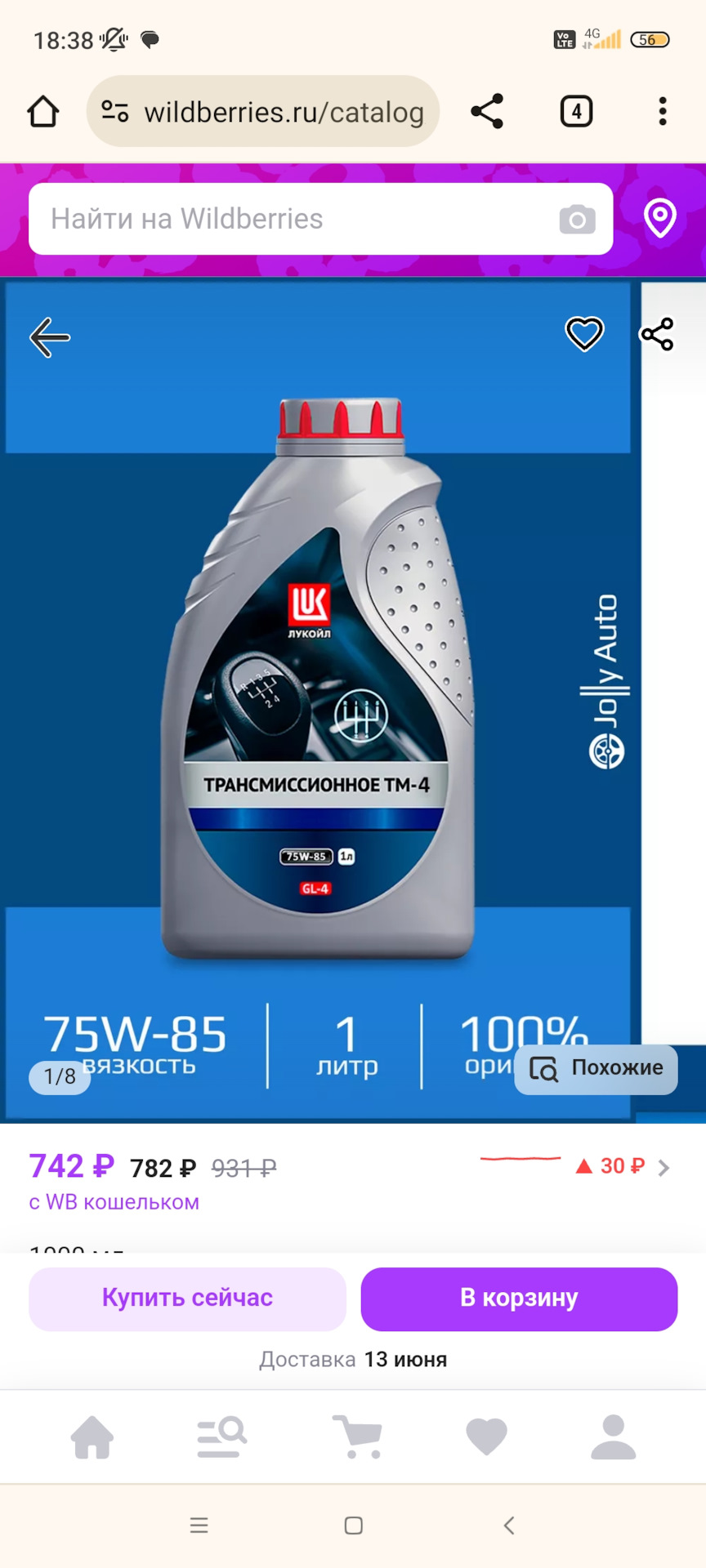Open price history chevron next to 30 ₽
Image resolution: width=706 pixels, height=1568 pixels.
pos(664,1168)
